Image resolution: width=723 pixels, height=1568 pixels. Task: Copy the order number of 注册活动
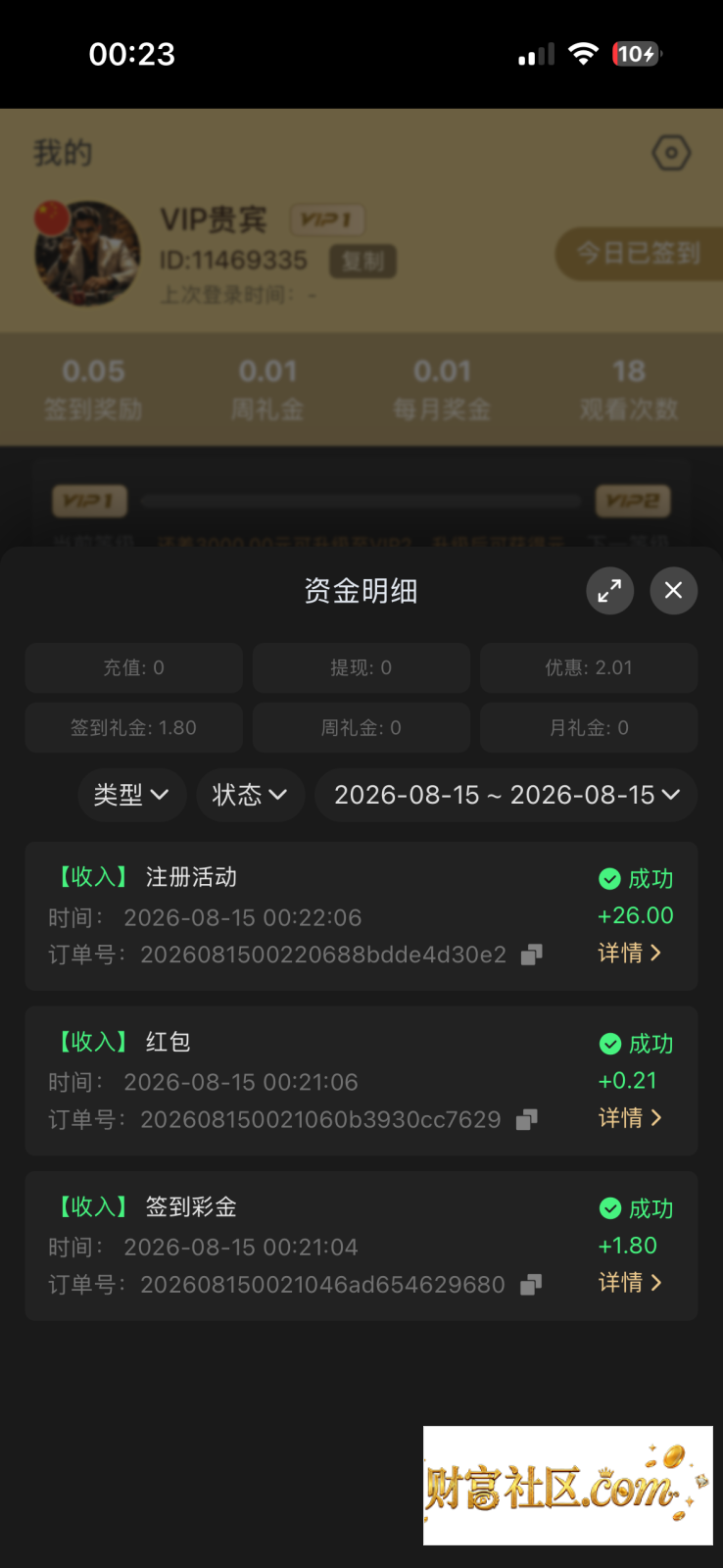532,955
